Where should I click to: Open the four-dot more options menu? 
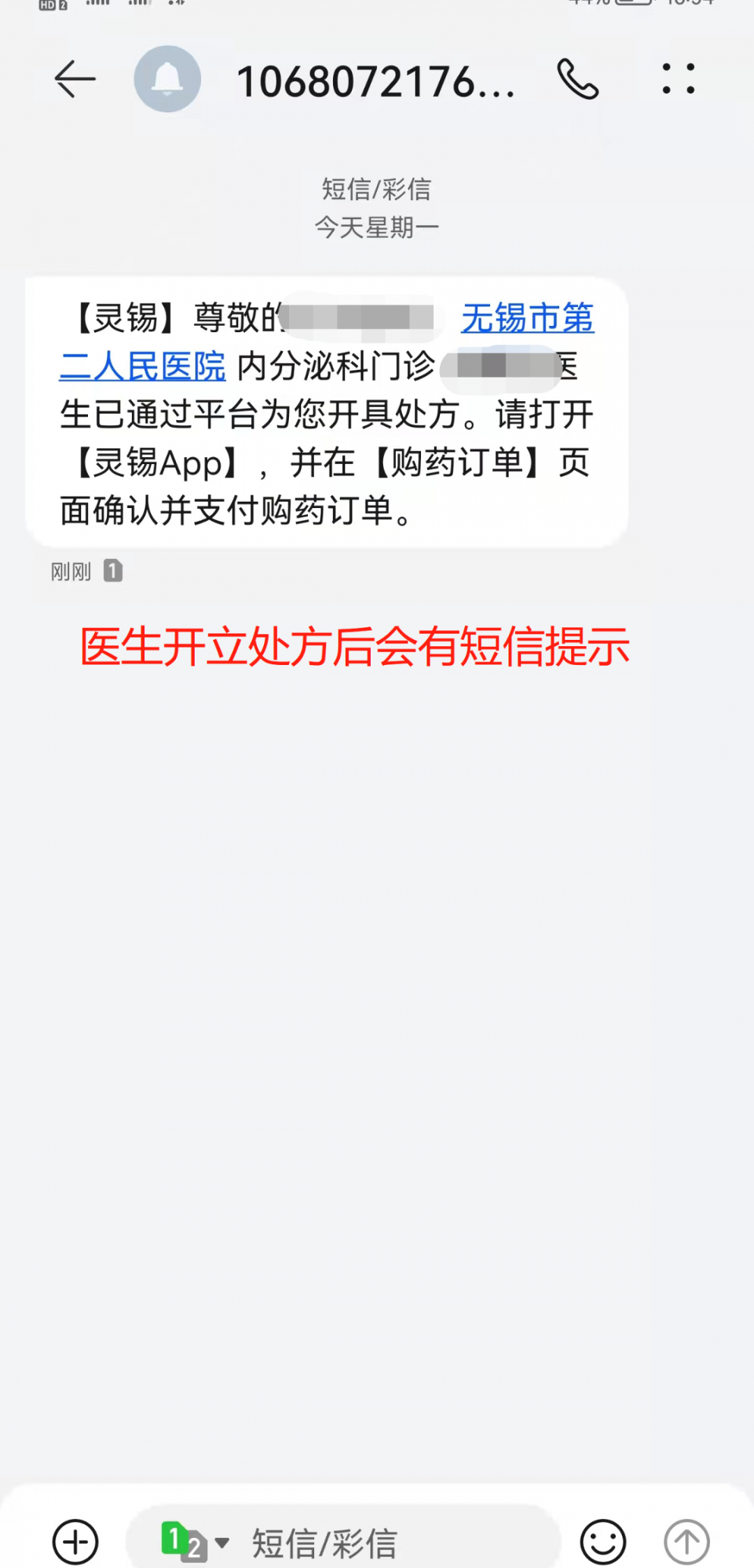(678, 79)
